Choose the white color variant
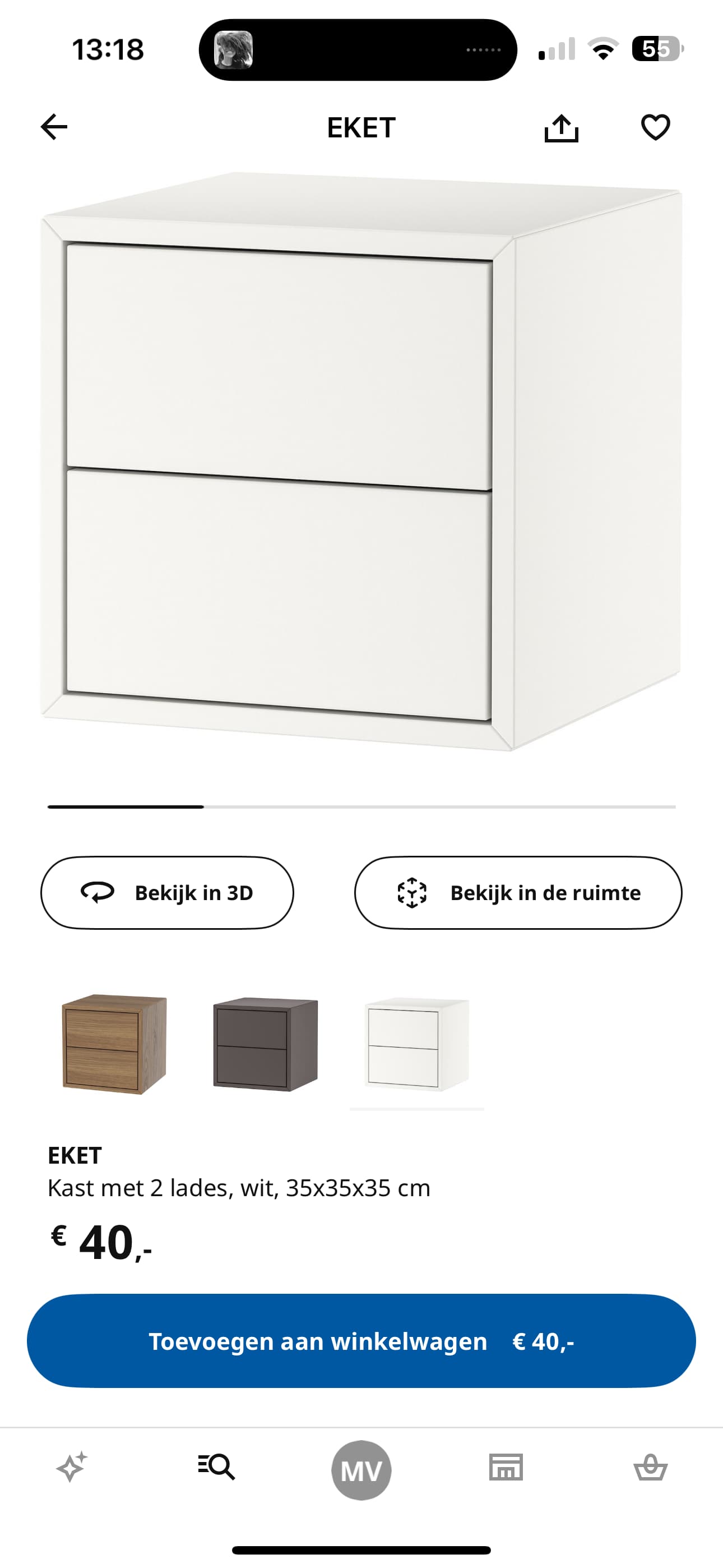The width and height of the screenshot is (723, 1568). 417,1044
